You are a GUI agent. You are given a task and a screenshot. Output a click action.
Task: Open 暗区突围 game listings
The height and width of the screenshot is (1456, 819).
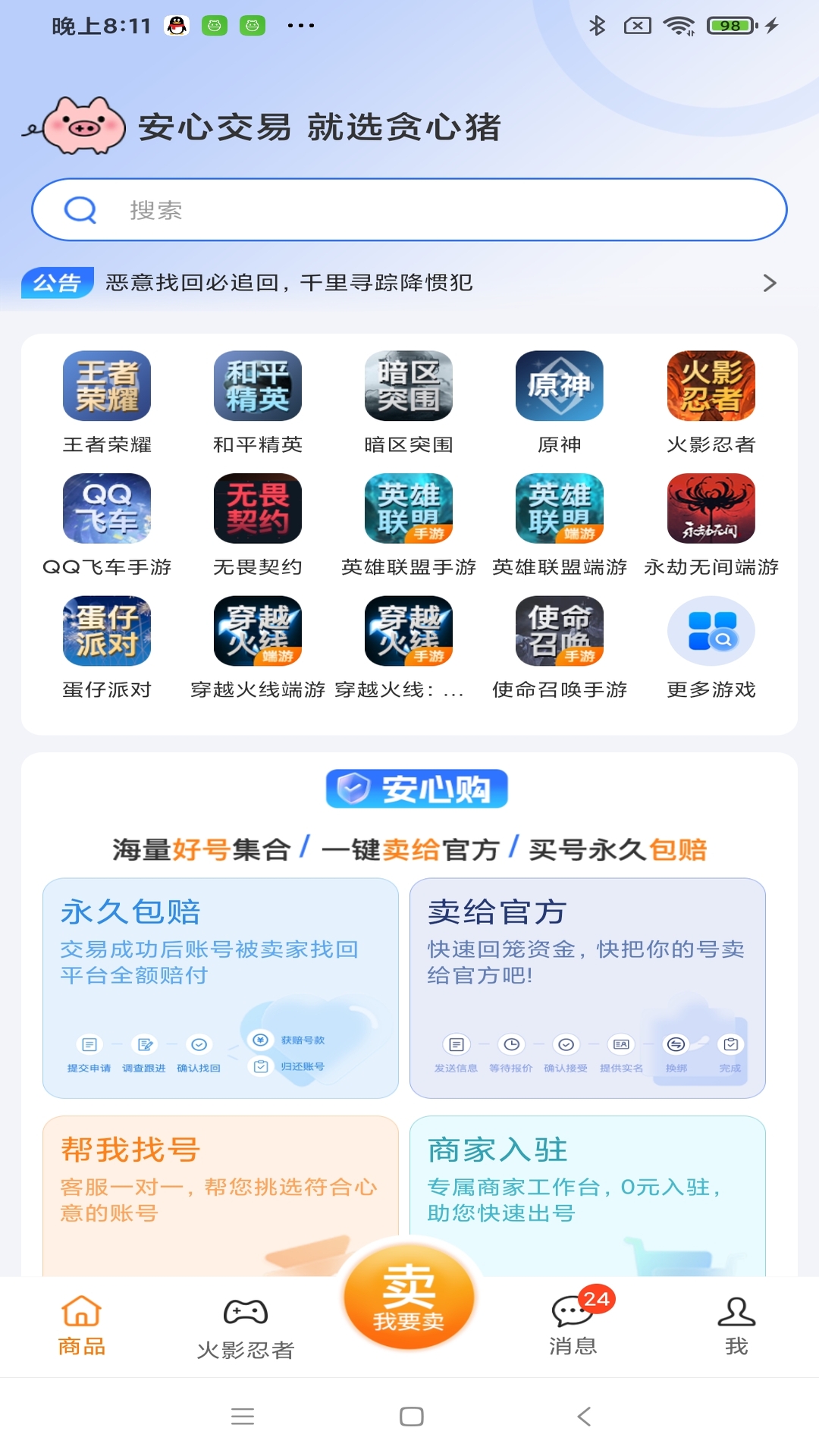pos(409,403)
